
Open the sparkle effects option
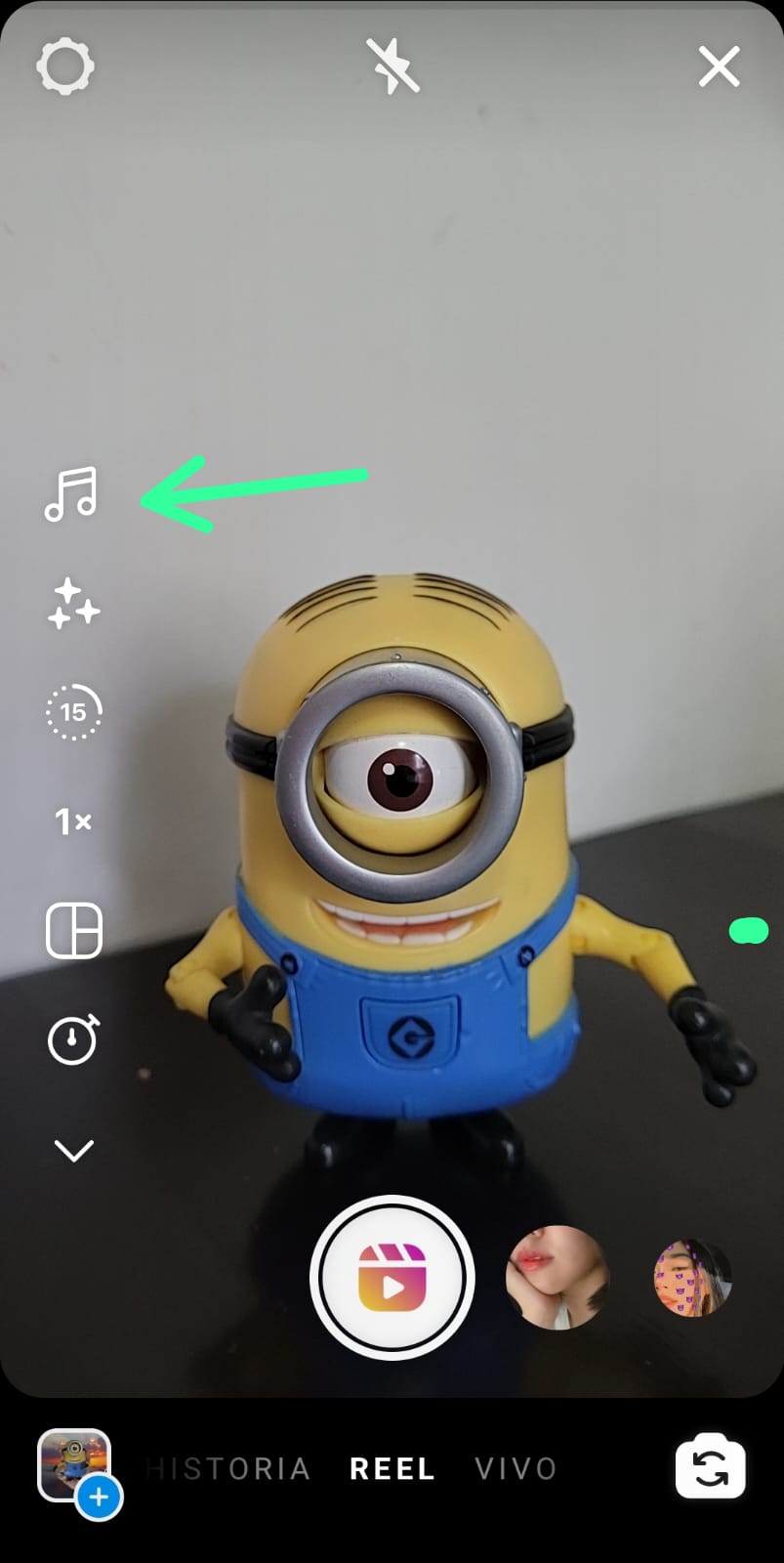(x=73, y=604)
